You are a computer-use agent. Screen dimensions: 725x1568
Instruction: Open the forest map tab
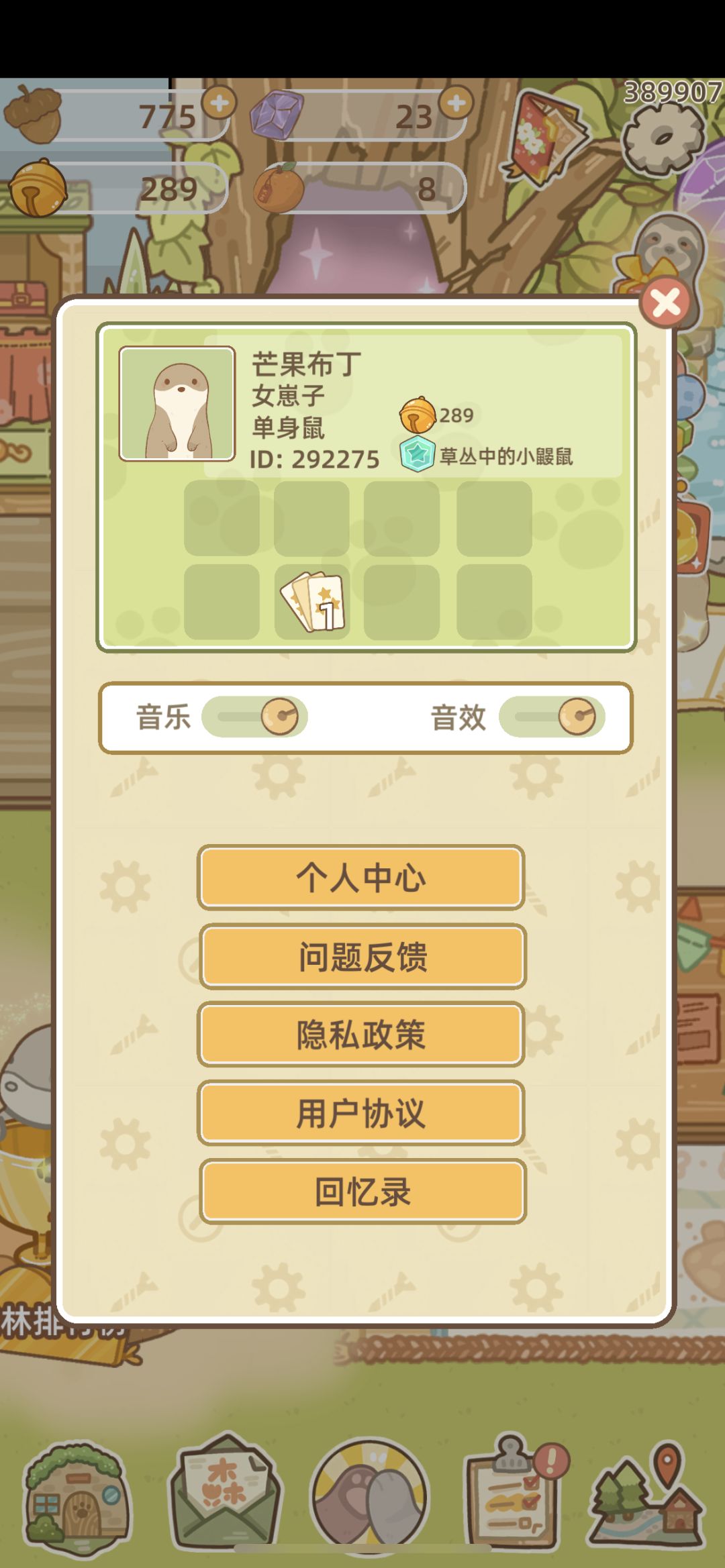pyautogui.click(x=646, y=1495)
